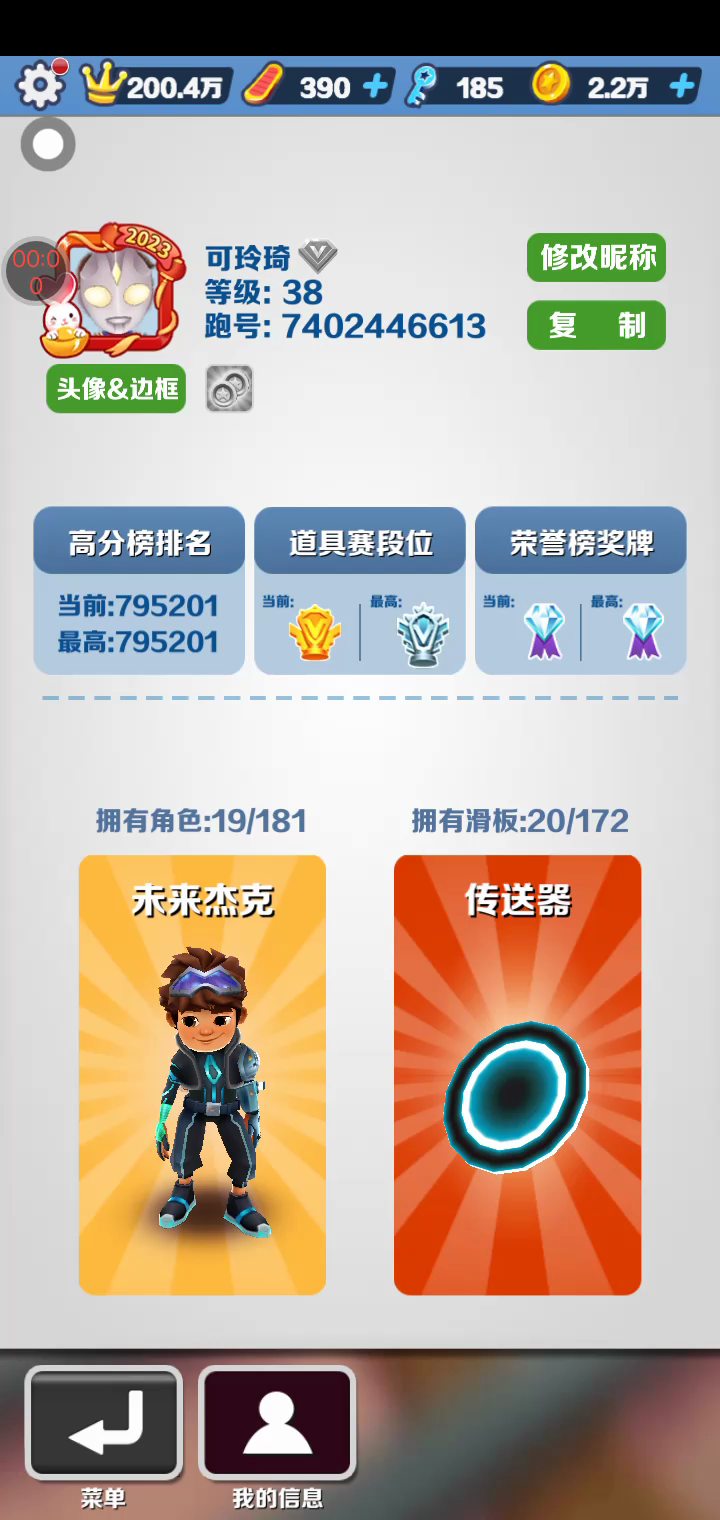Add more coins with the plus
Image resolution: width=720 pixels, height=1520 pixels.
pyautogui.click(x=682, y=87)
